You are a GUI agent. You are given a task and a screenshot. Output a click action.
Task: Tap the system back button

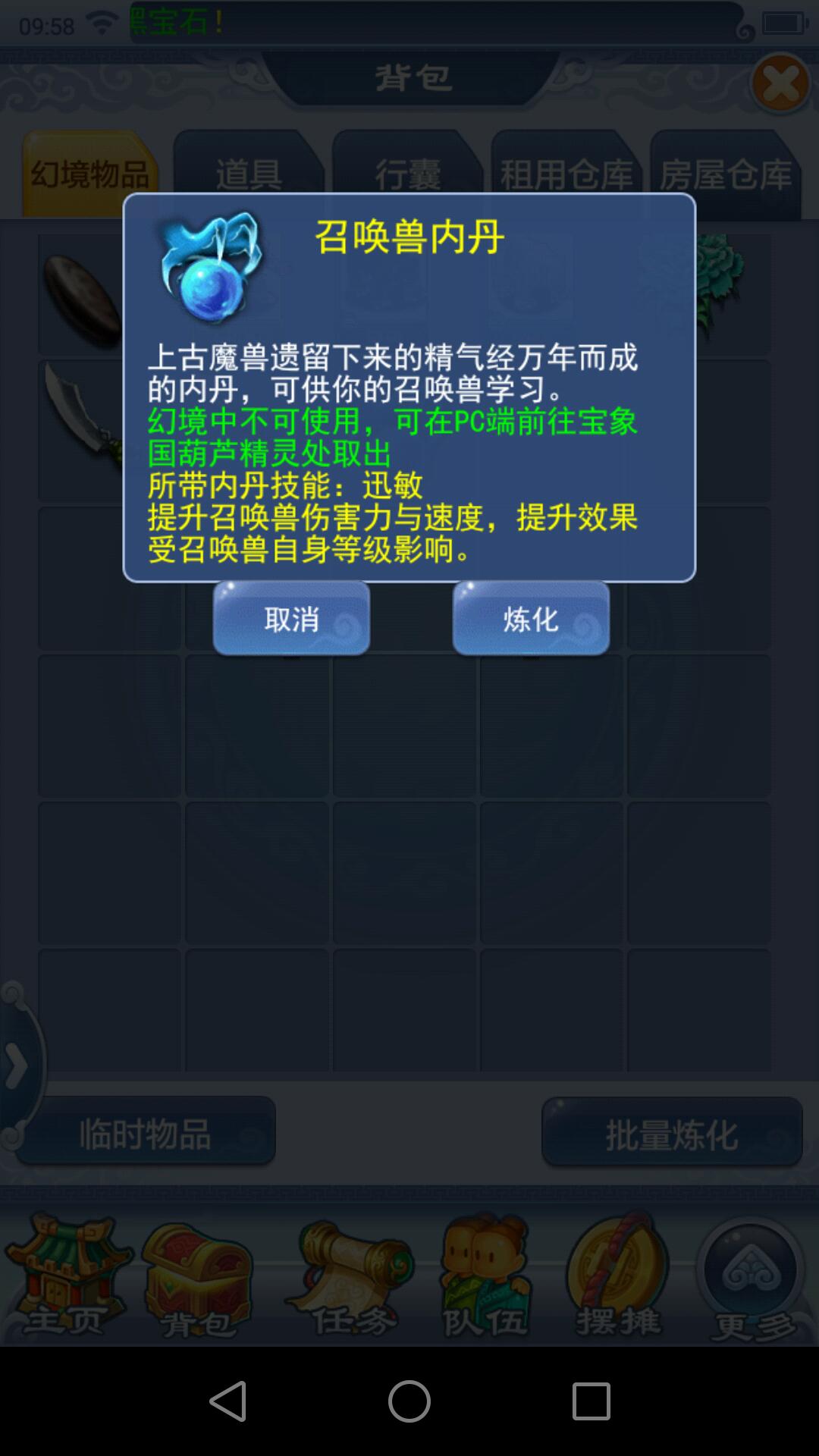(228, 1401)
